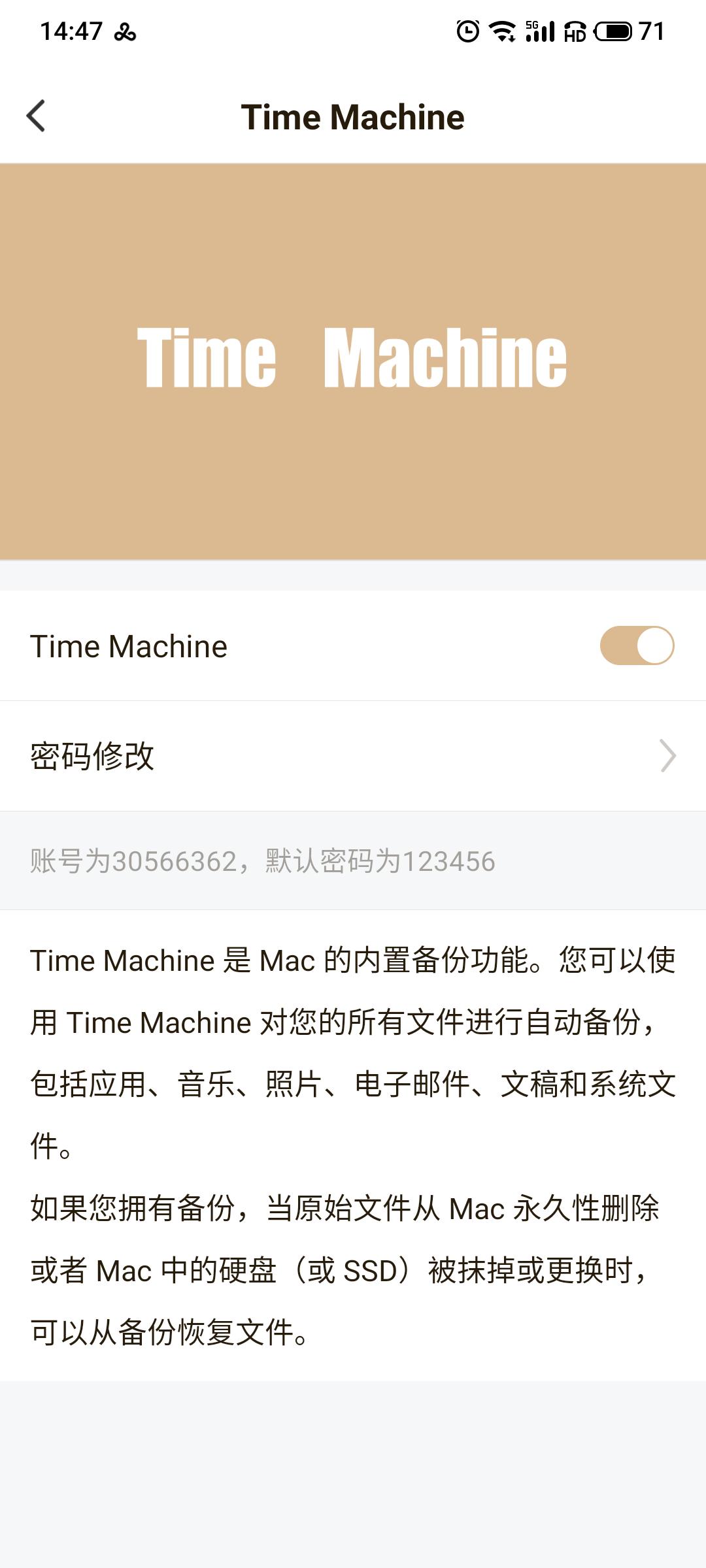The image size is (706, 1568).
Task: Navigate back using the back arrow
Action: click(x=36, y=116)
